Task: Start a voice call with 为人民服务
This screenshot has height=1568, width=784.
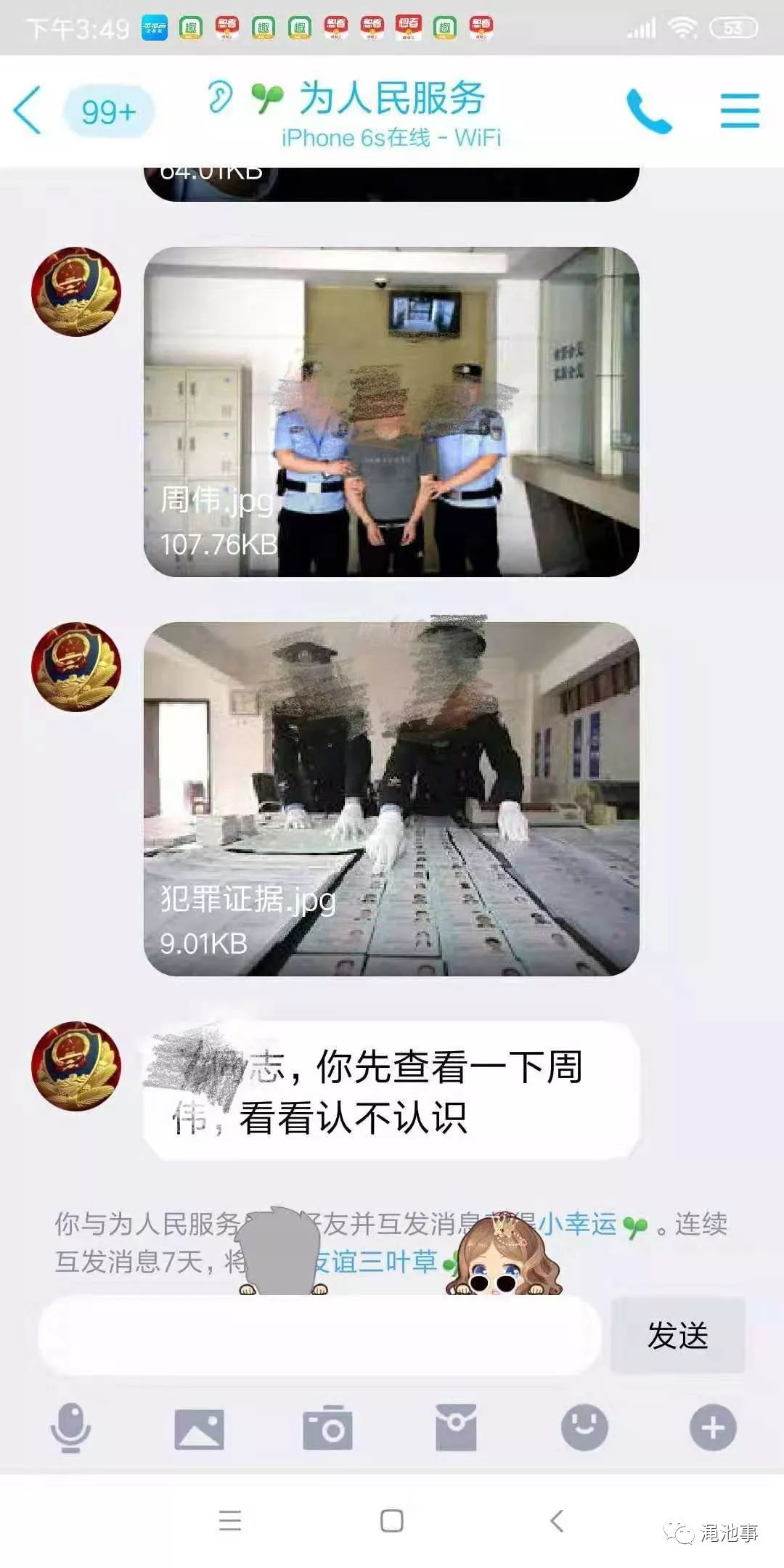Action: [x=649, y=110]
